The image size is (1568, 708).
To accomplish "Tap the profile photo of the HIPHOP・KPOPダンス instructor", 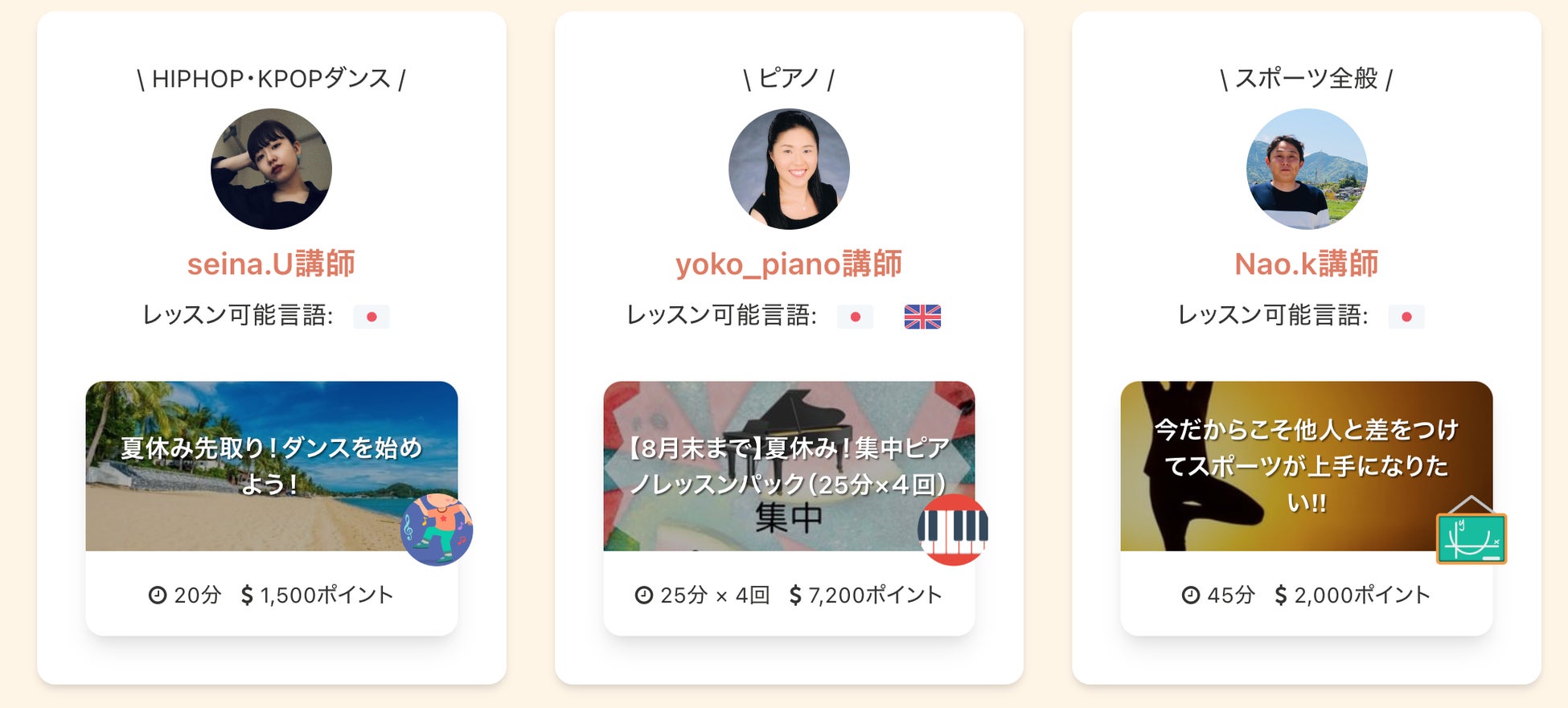I will pos(271,169).
